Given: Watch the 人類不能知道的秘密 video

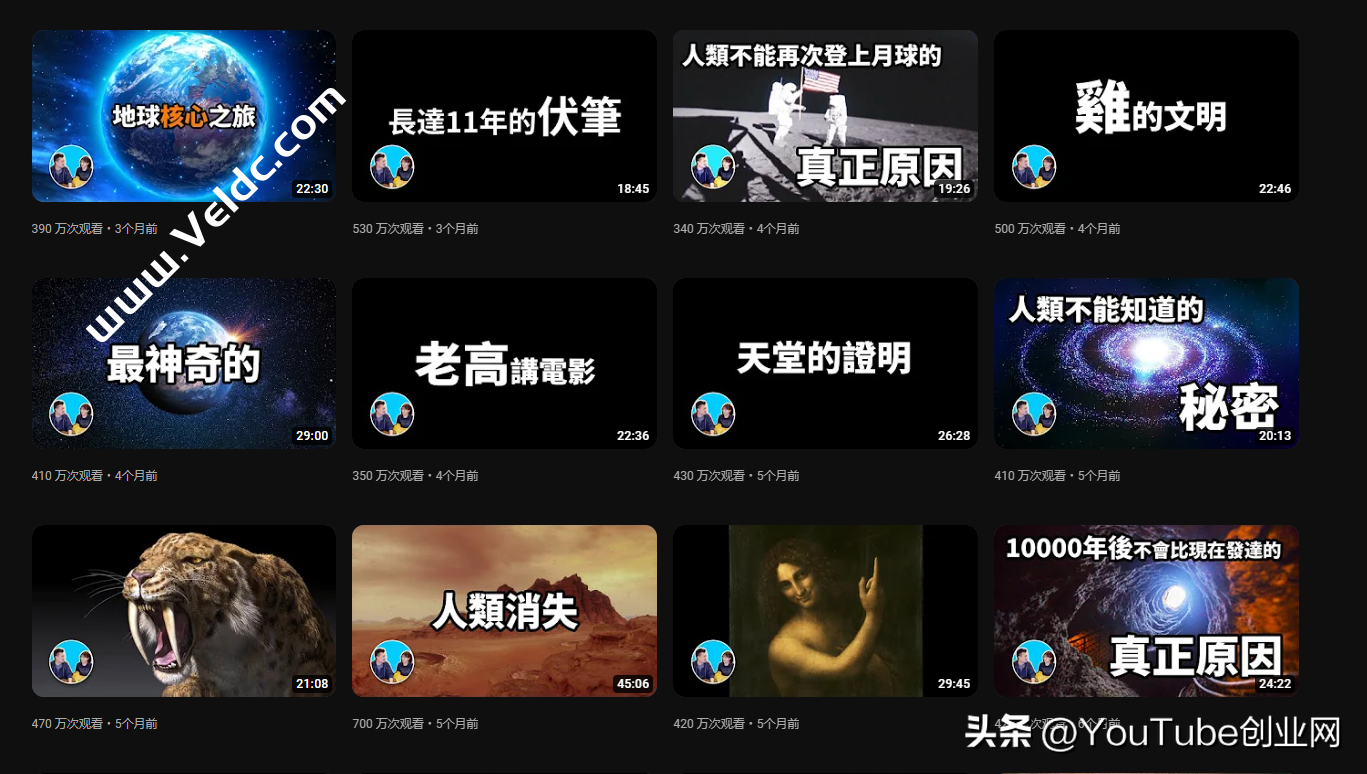Looking at the screenshot, I should click(x=1146, y=363).
